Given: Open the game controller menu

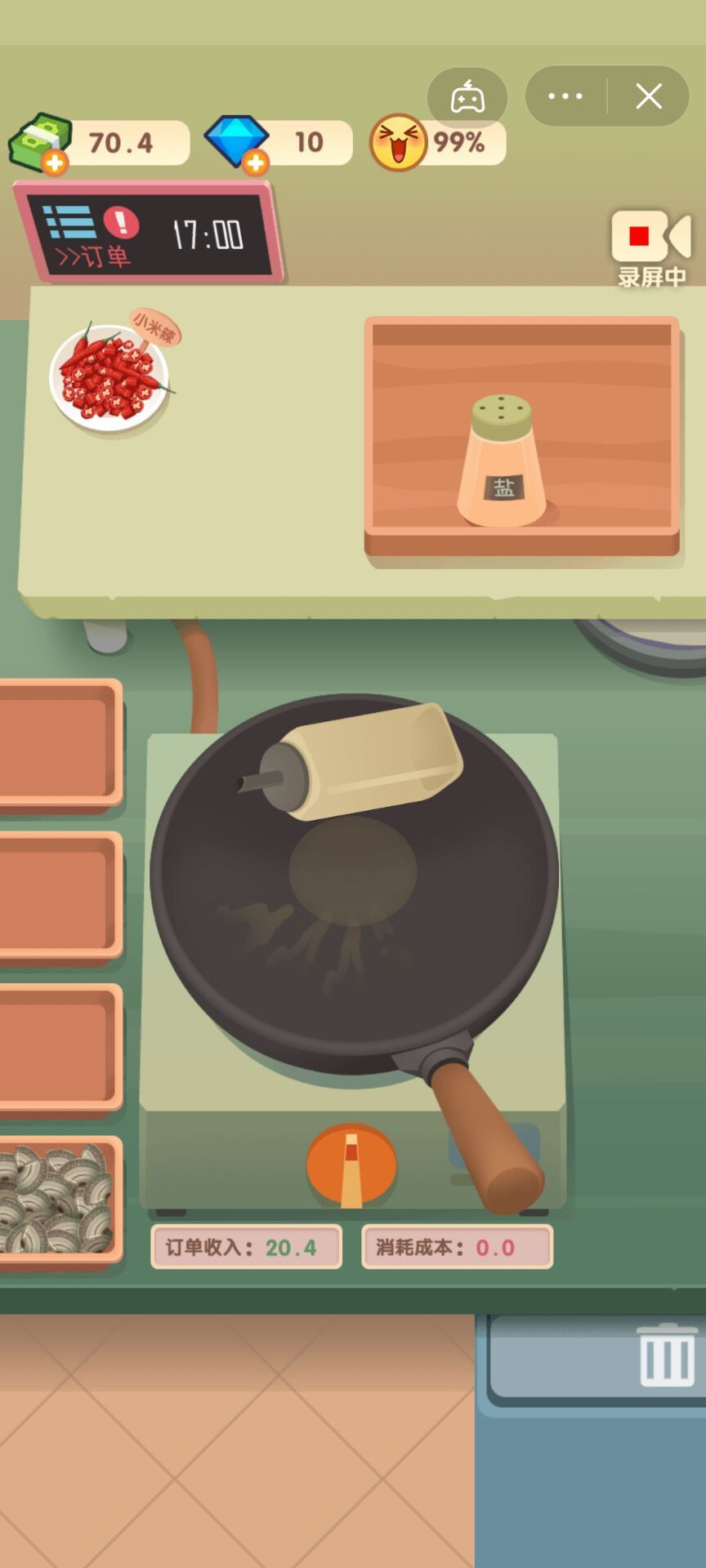Looking at the screenshot, I should click(467, 97).
